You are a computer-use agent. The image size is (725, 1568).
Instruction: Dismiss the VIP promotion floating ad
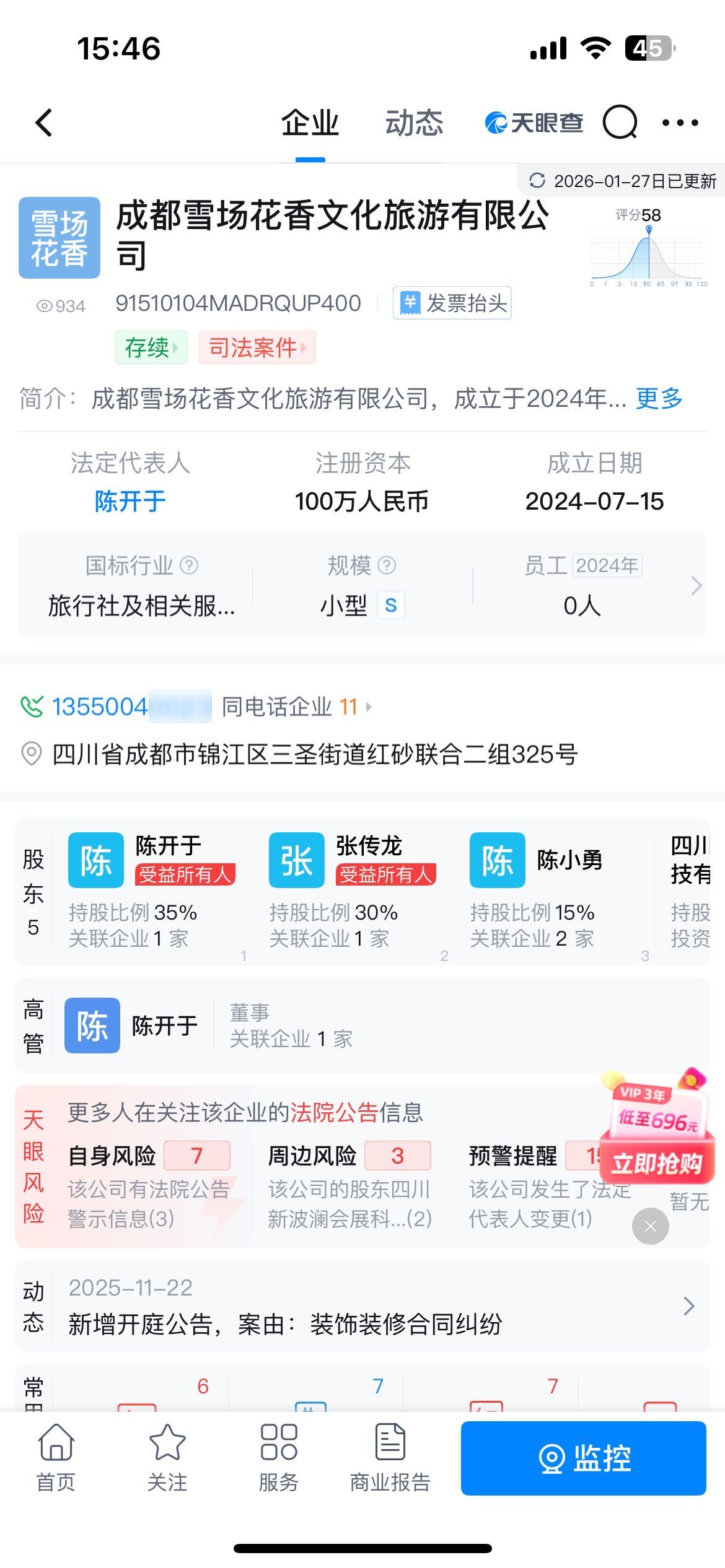coord(650,1226)
